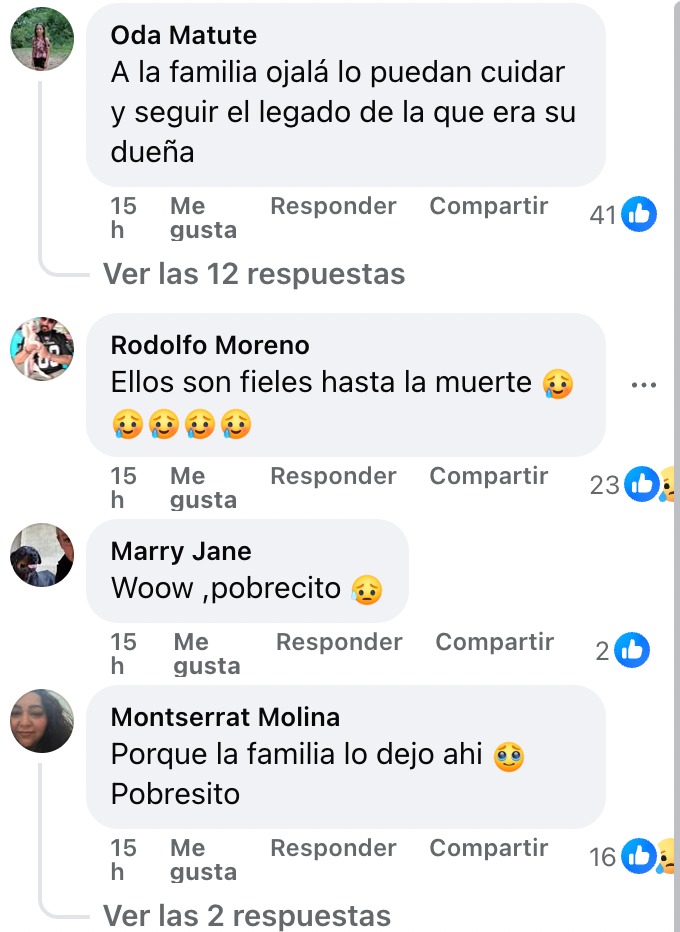Viewport: 680px width, 932px height.
Task: Reply to Marry Jane's comment
Action: (339, 642)
